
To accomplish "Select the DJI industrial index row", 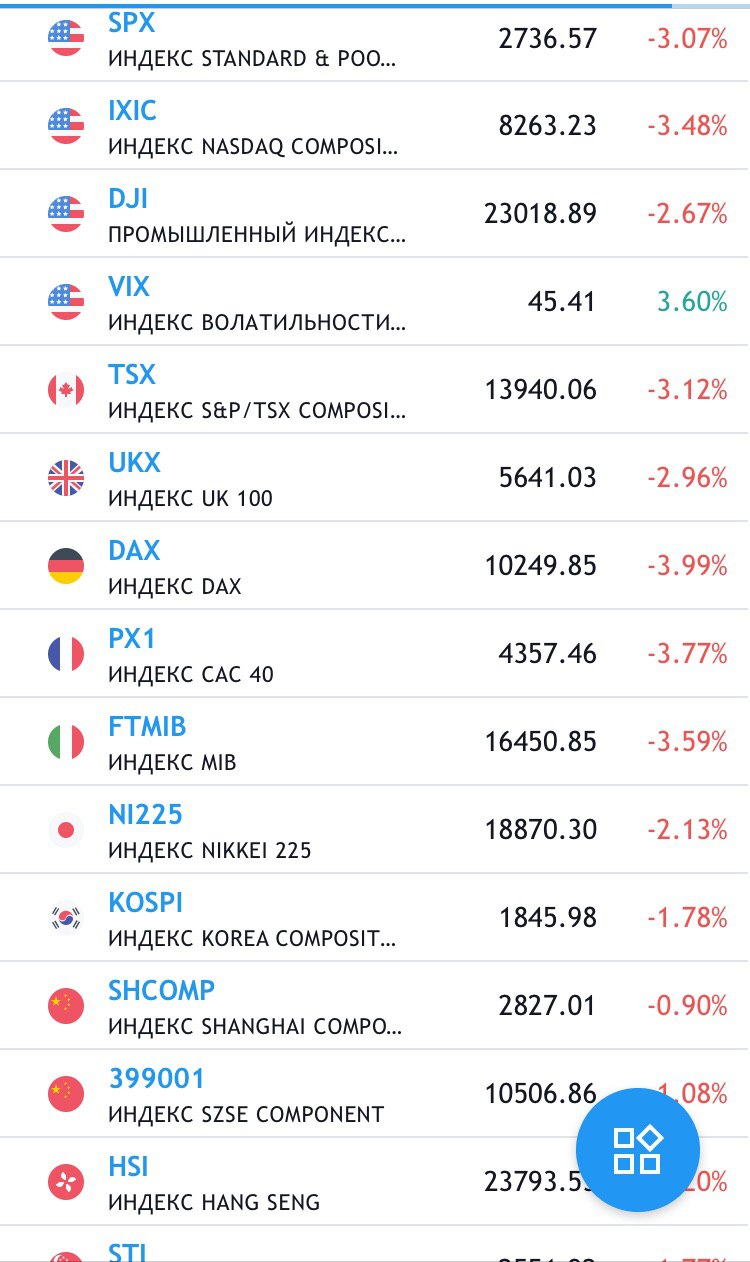I will [375, 214].
